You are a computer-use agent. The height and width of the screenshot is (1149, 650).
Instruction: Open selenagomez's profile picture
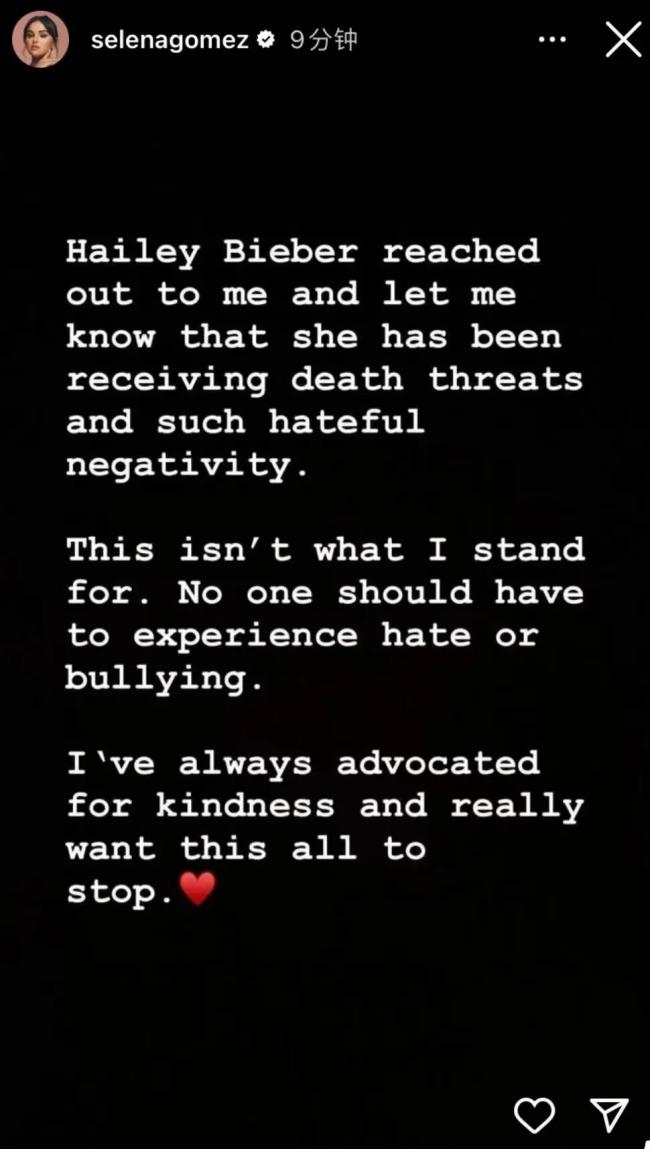(40, 40)
